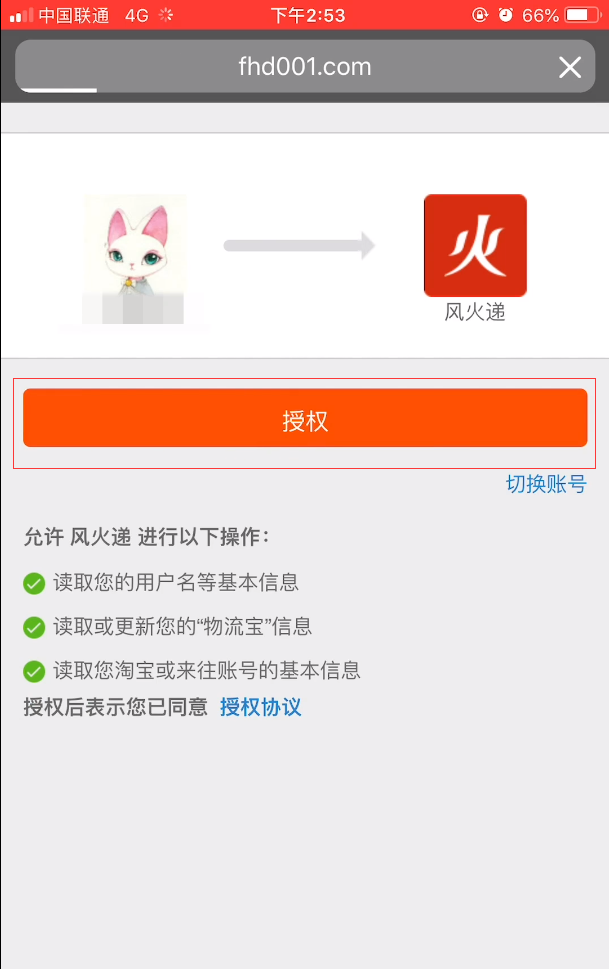This screenshot has height=969, width=609.
Task: Tap the orange 授权 authorize button
Action: point(305,420)
